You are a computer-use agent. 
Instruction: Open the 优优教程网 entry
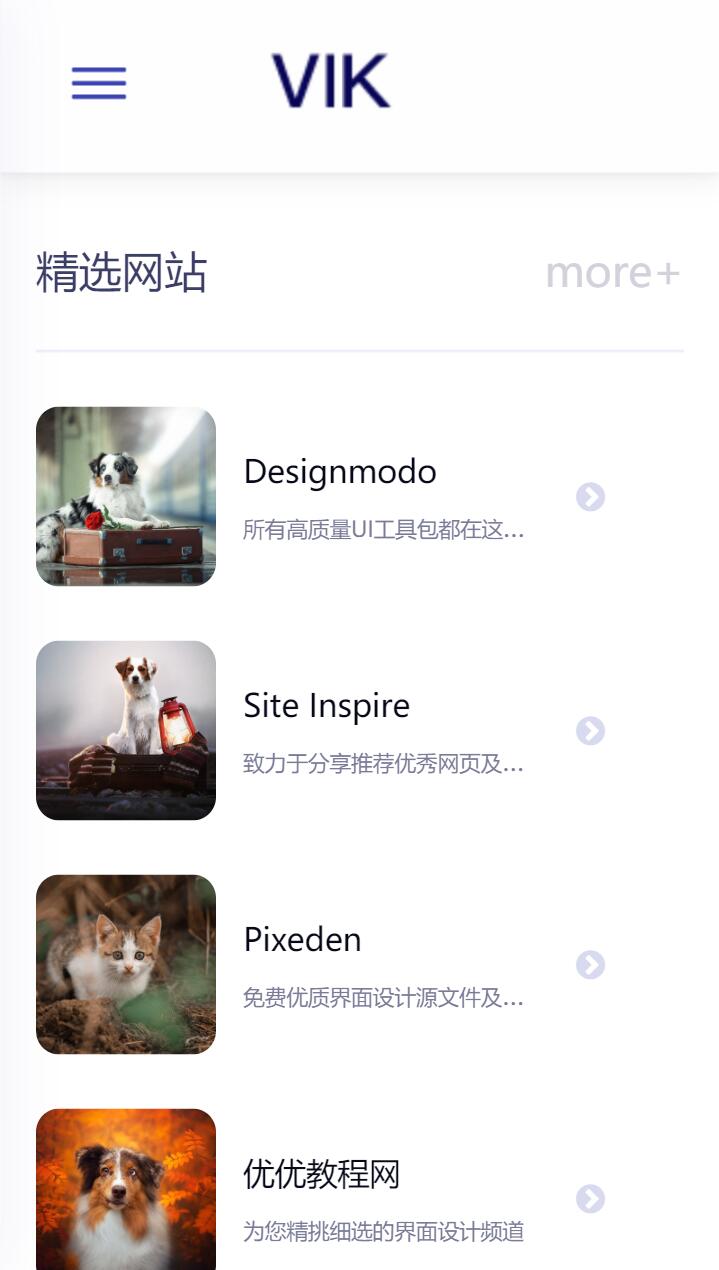tap(321, 1174)
